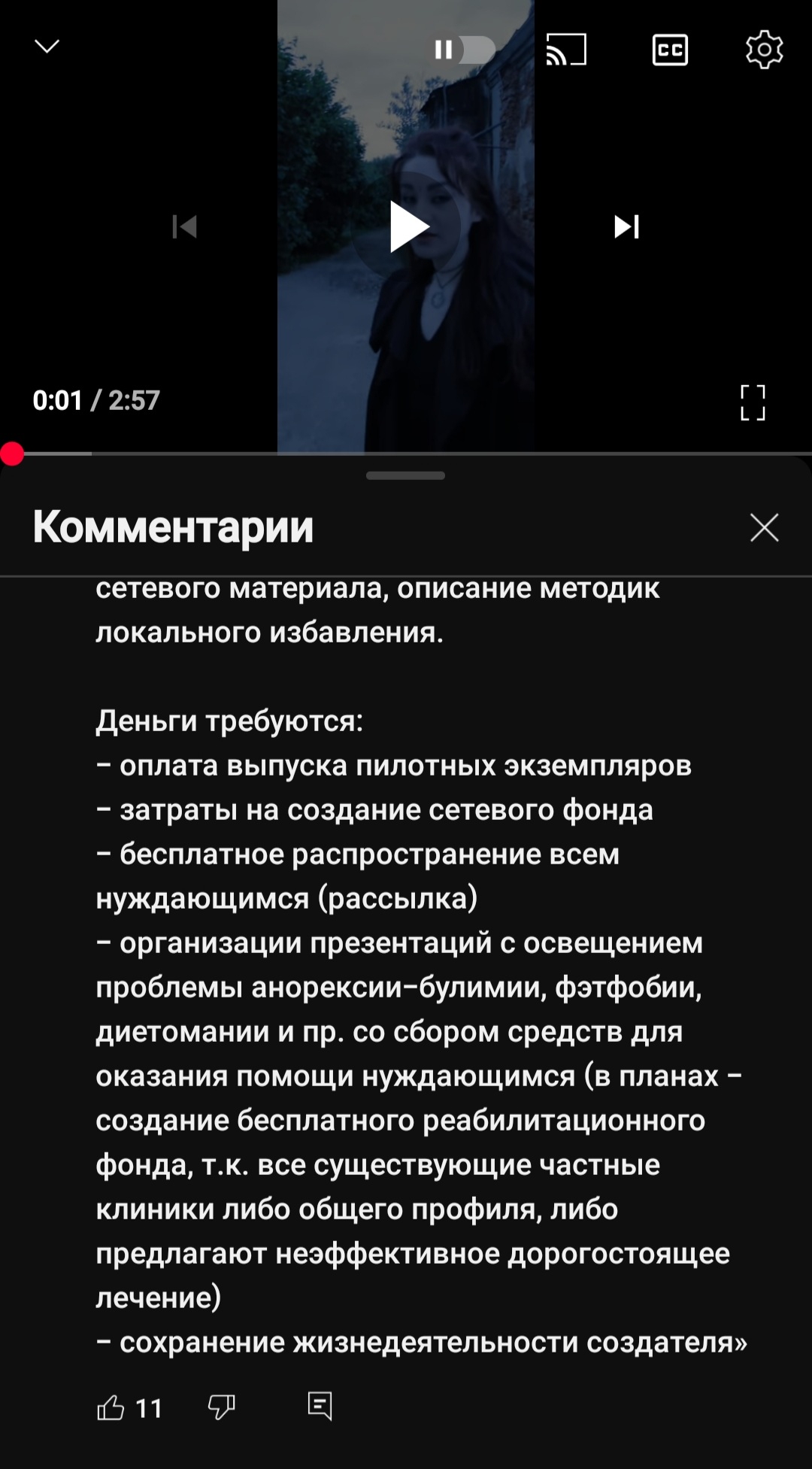Play the video
Image resolution: width=812 pixels, height=1469 pixels.
point(407,226)
